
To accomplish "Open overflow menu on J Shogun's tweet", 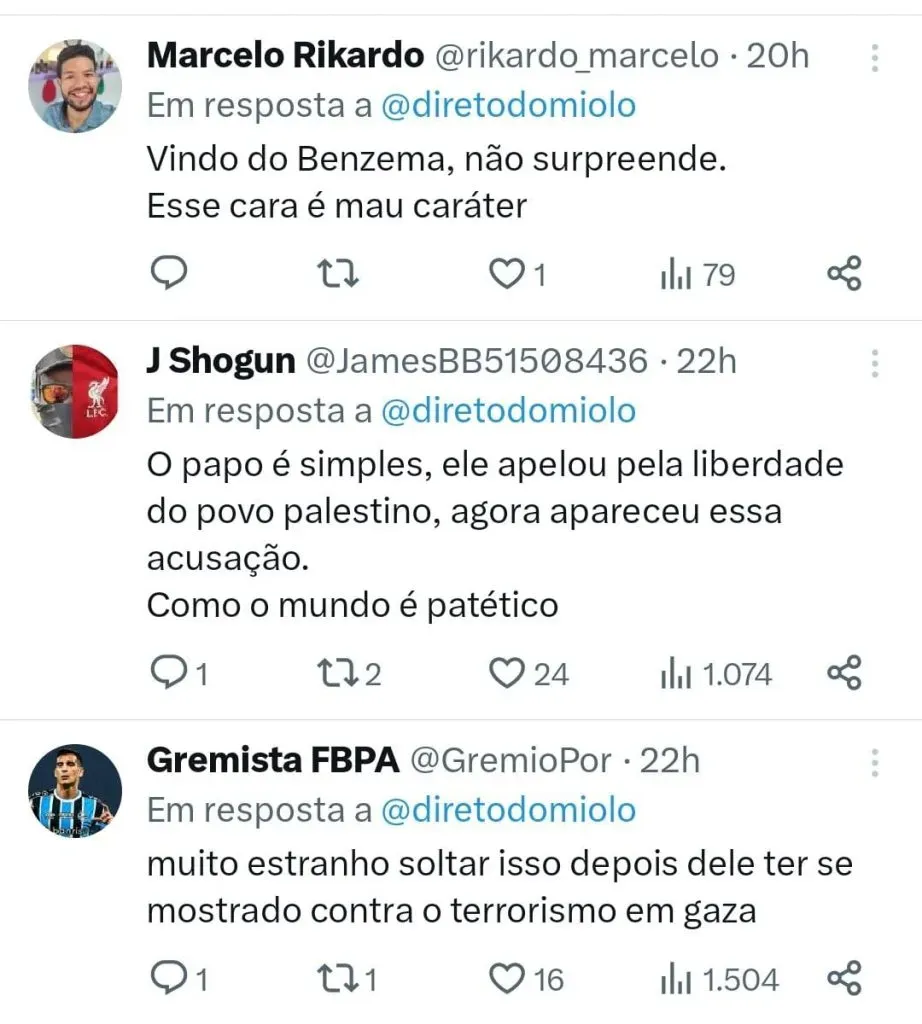I will click(x=874, y=362).
